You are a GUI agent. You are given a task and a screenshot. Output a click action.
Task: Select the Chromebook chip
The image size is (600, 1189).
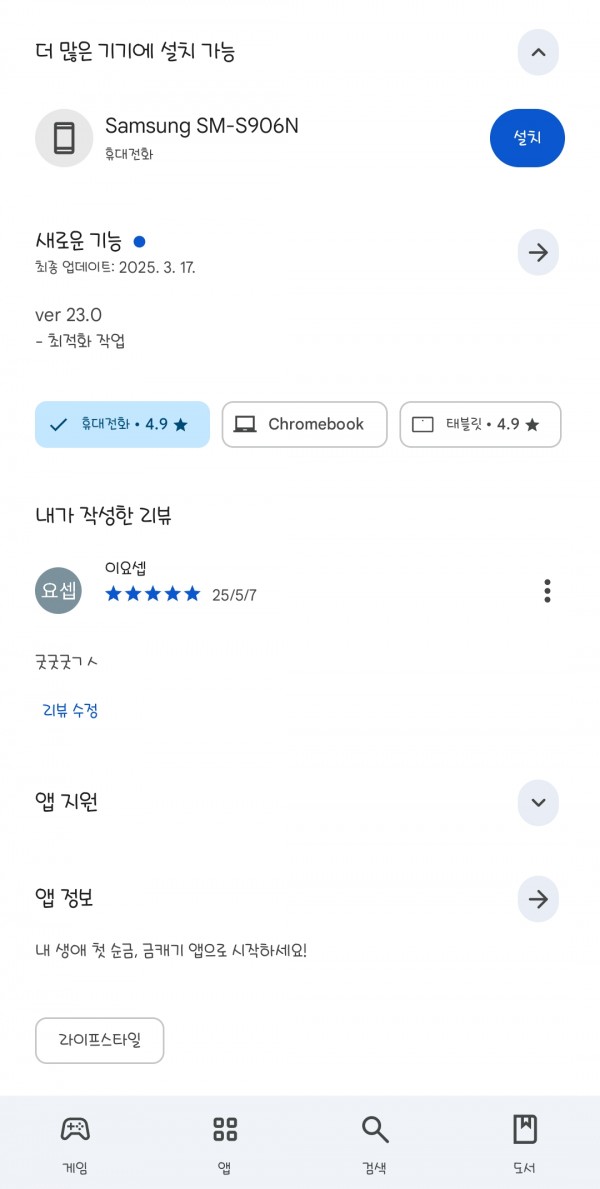click(x=304, y=425)
